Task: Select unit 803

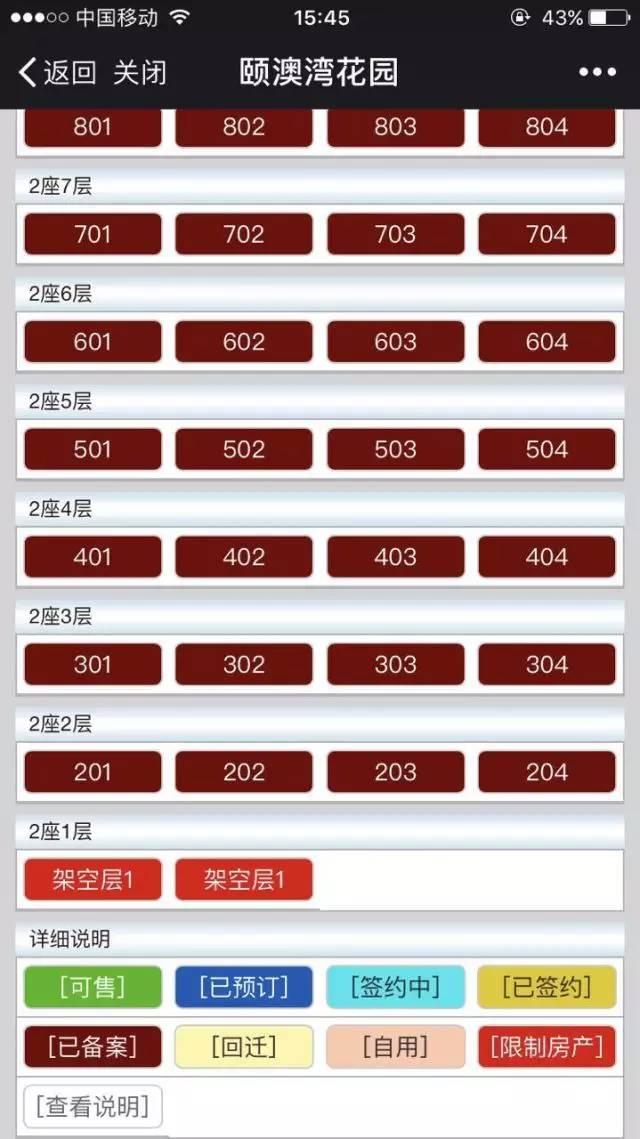Action: click(395, 127)
